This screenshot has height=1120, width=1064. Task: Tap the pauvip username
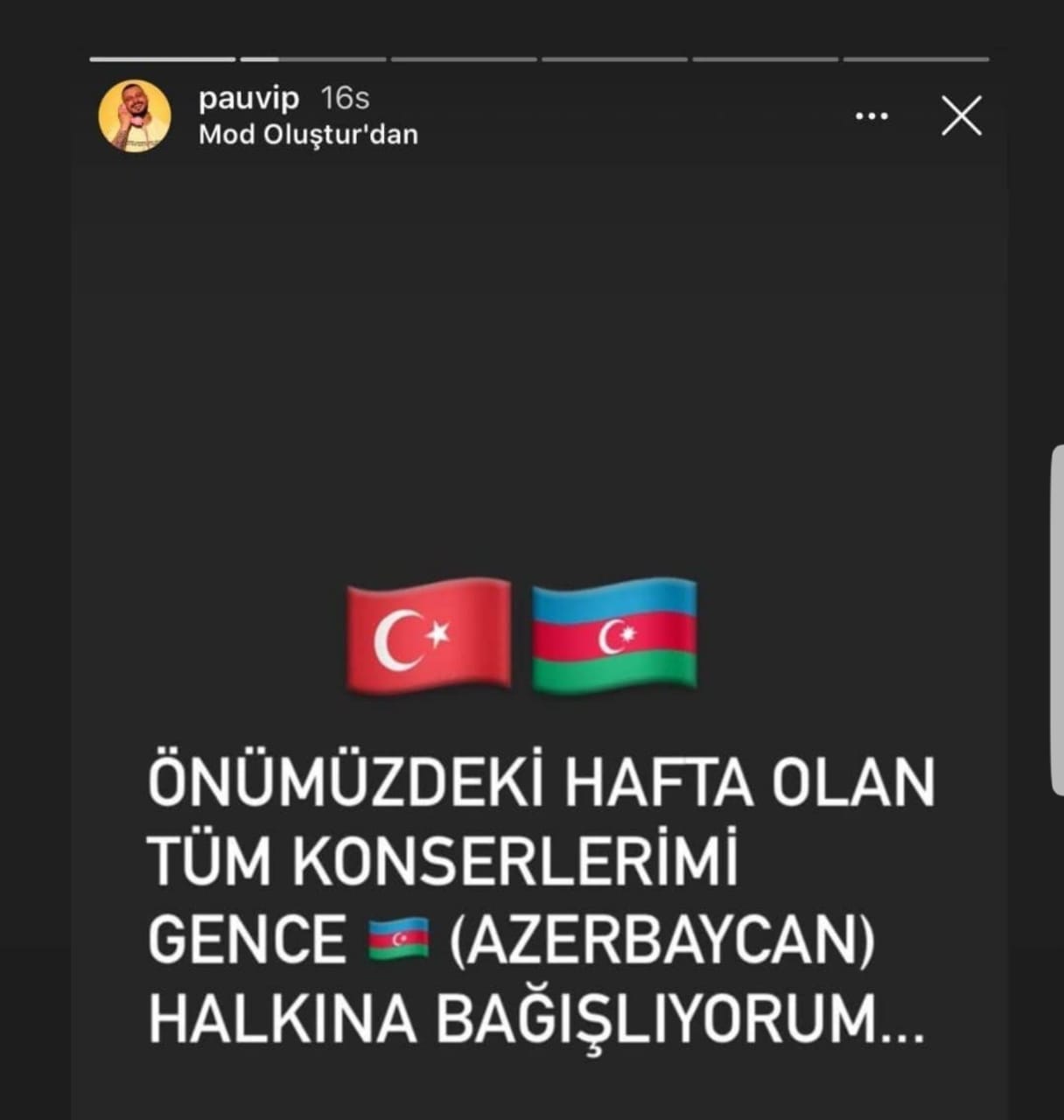[x=248, y=99]
